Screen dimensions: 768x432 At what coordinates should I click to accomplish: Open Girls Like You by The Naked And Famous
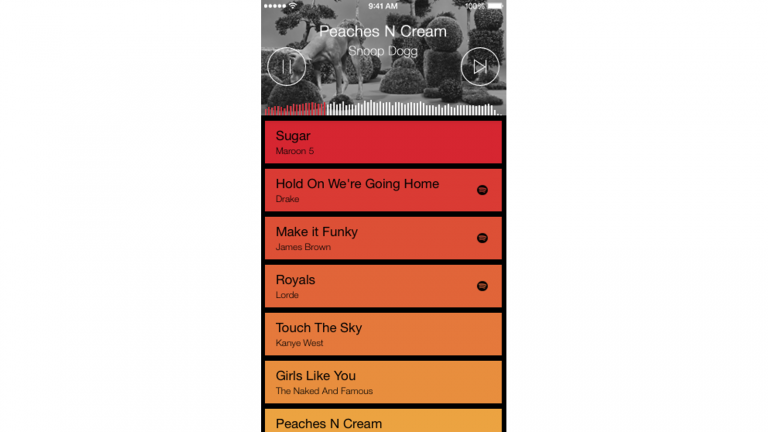coord(383,382)
